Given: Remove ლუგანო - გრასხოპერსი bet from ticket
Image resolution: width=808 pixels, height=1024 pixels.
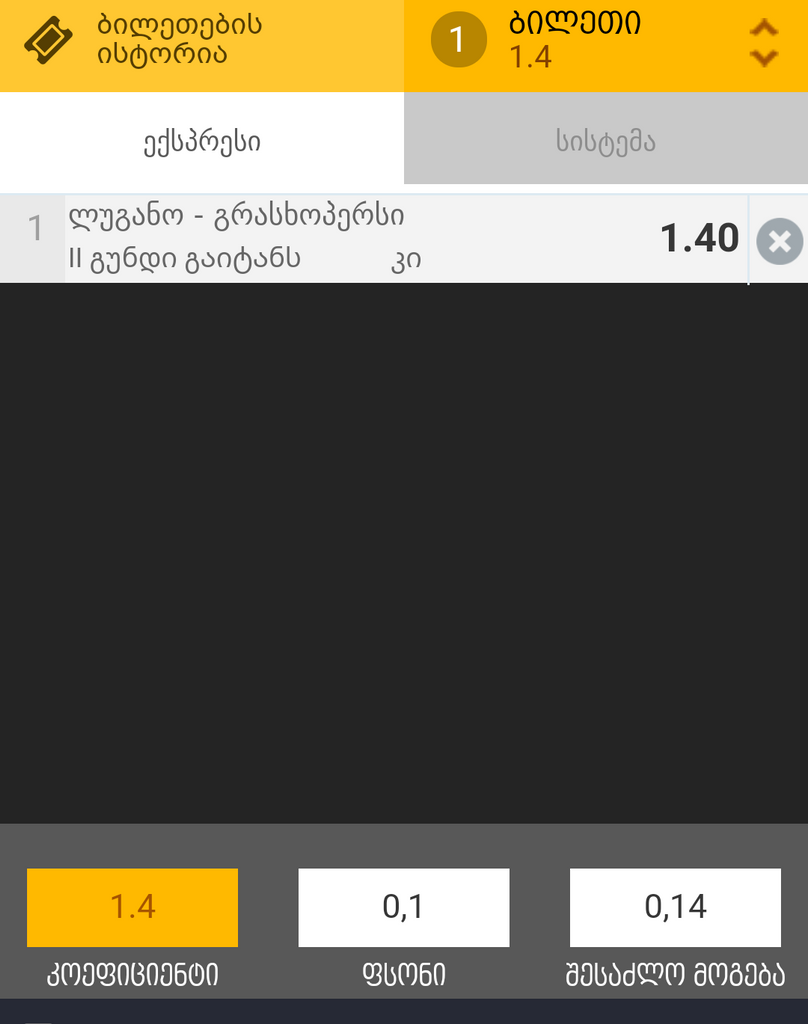Looking at the screenshot, I should click(779, 241).
